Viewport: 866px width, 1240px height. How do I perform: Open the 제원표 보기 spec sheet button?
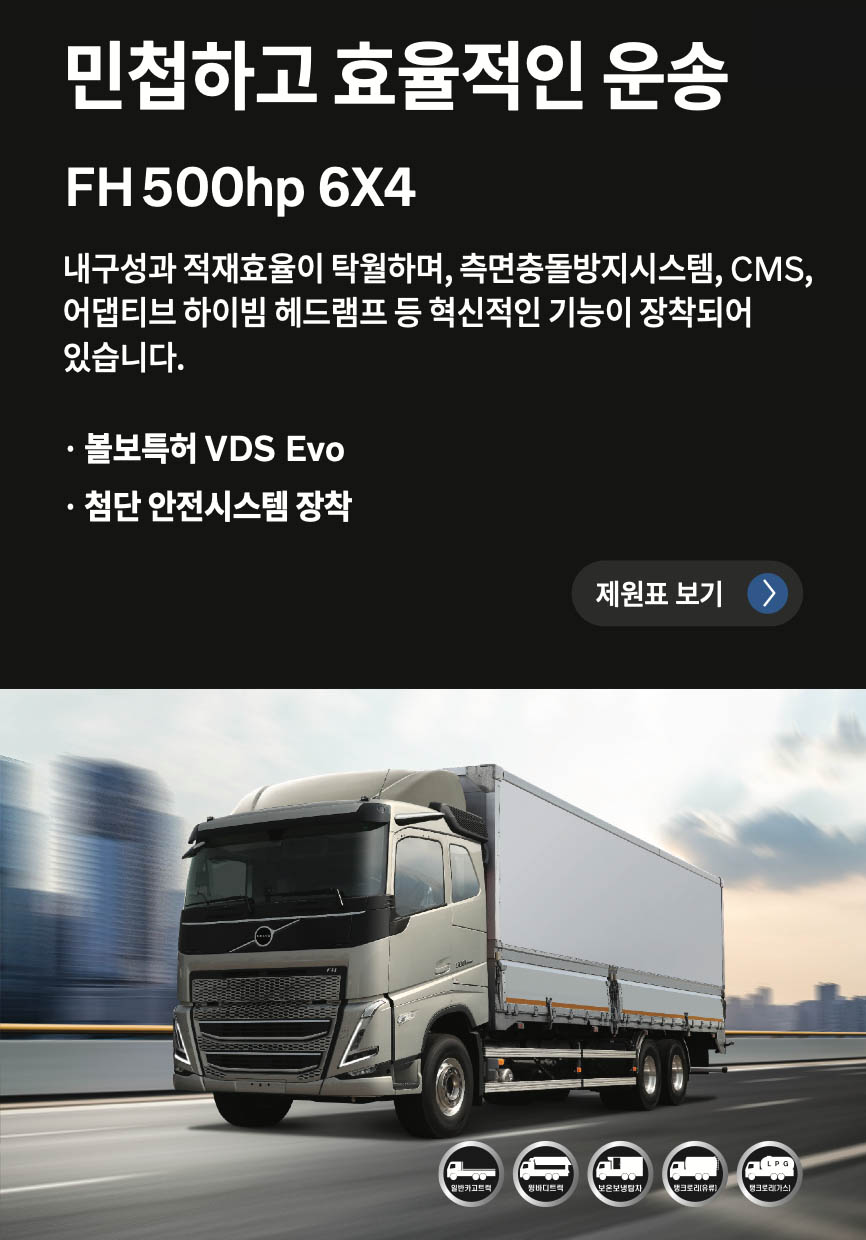point(687,594)
